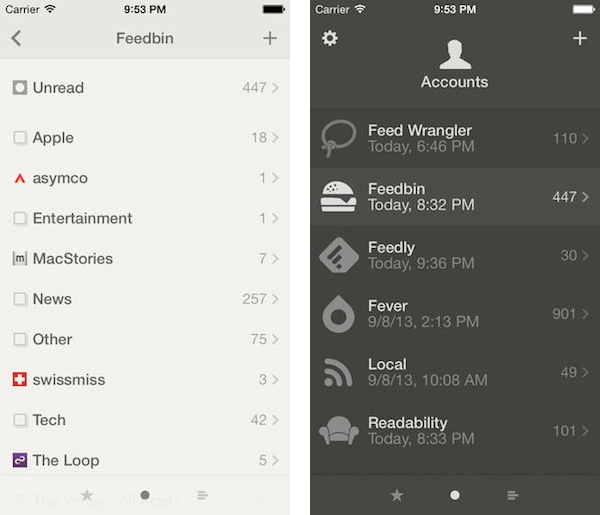Screen dimensions: 600x515
Task: Open the Readability account
Action: click(454, 431)
